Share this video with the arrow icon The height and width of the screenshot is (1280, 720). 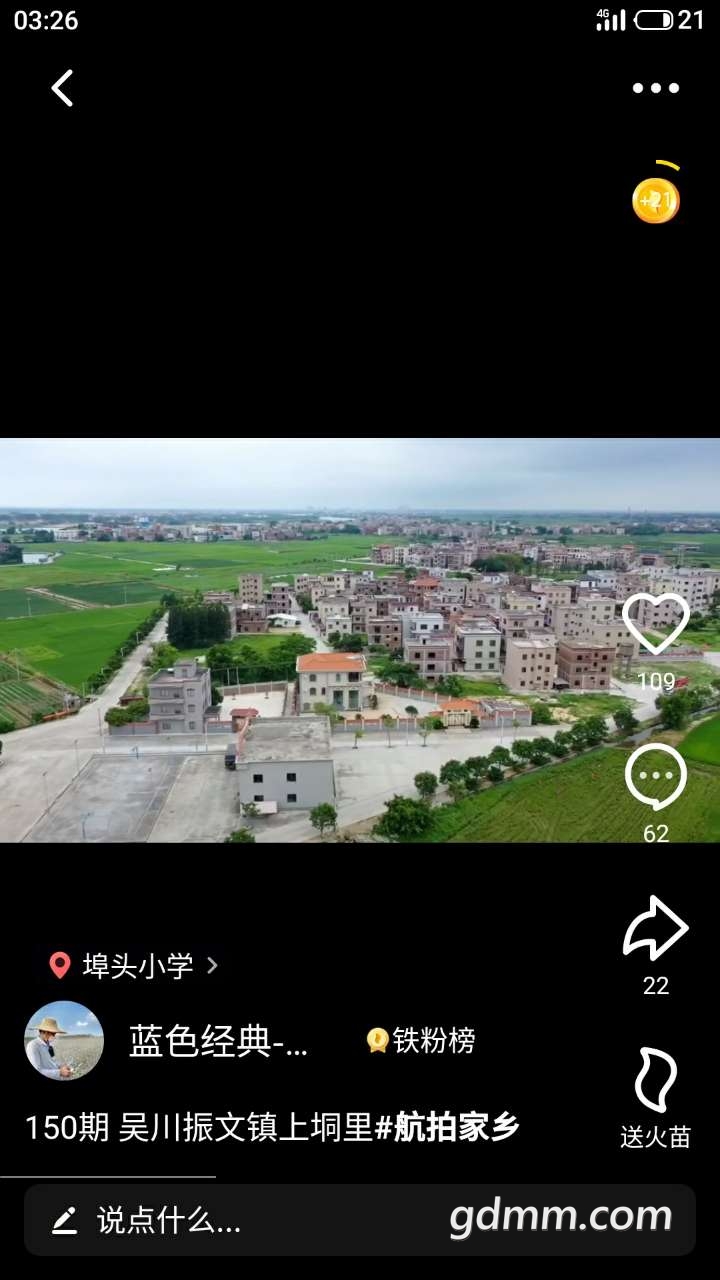pyautogui.click(x=656, y=929)
